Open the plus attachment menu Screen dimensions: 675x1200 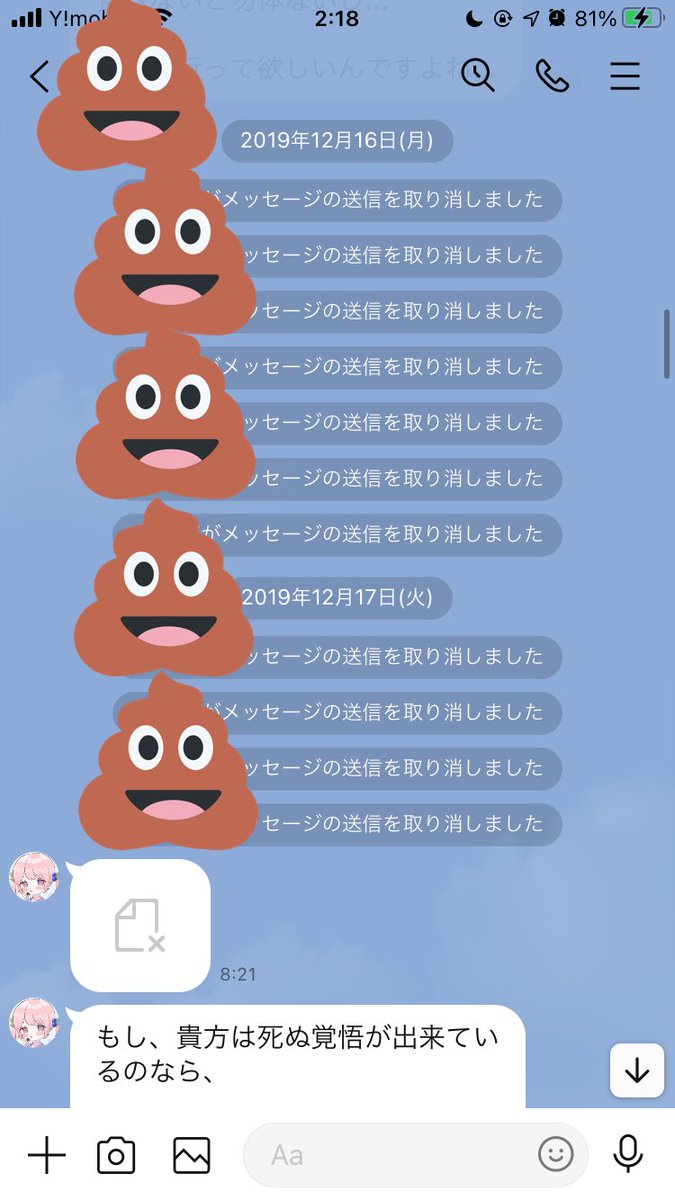coord(46,1155)
